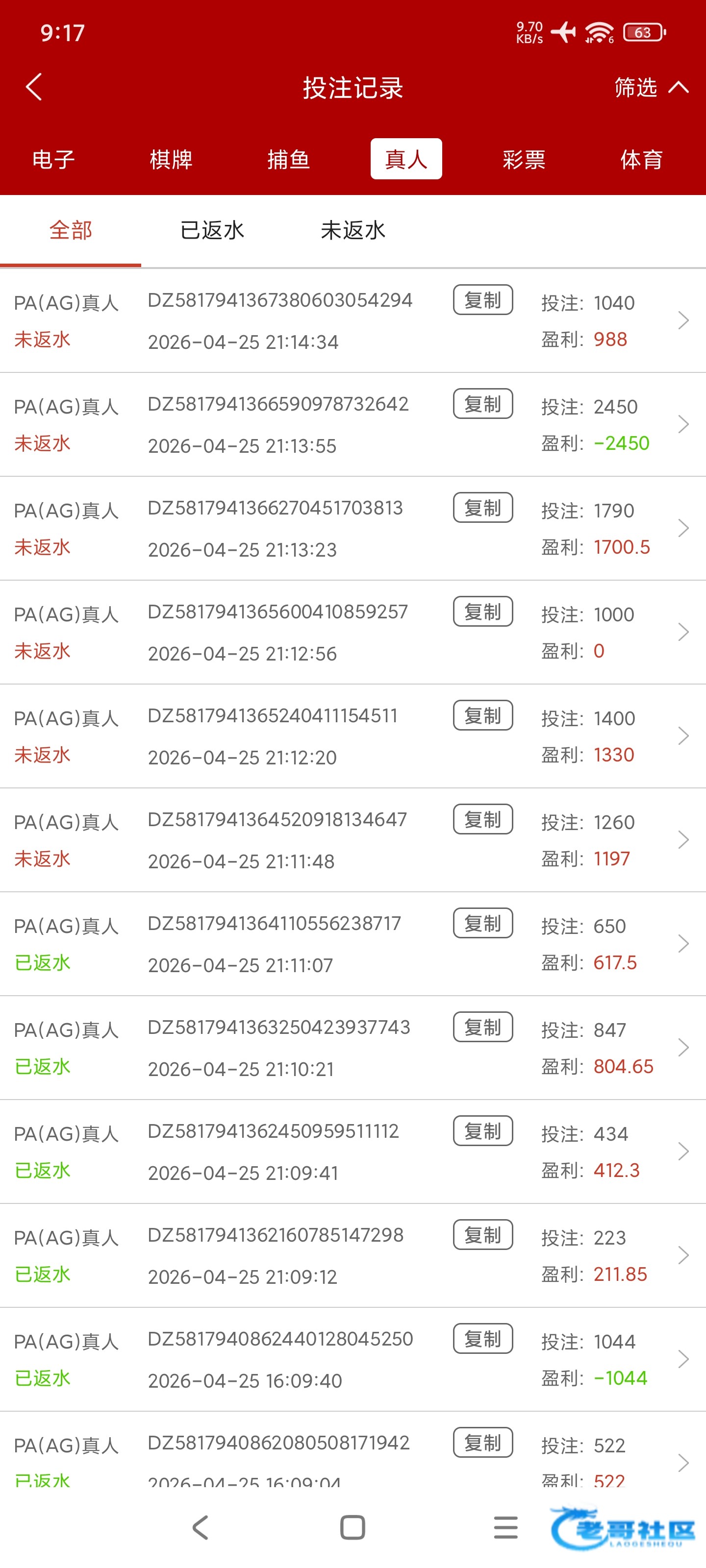Open the record with 投注 847
The height and width of the screenshot is (1568, 706).
pos(683,1048)
